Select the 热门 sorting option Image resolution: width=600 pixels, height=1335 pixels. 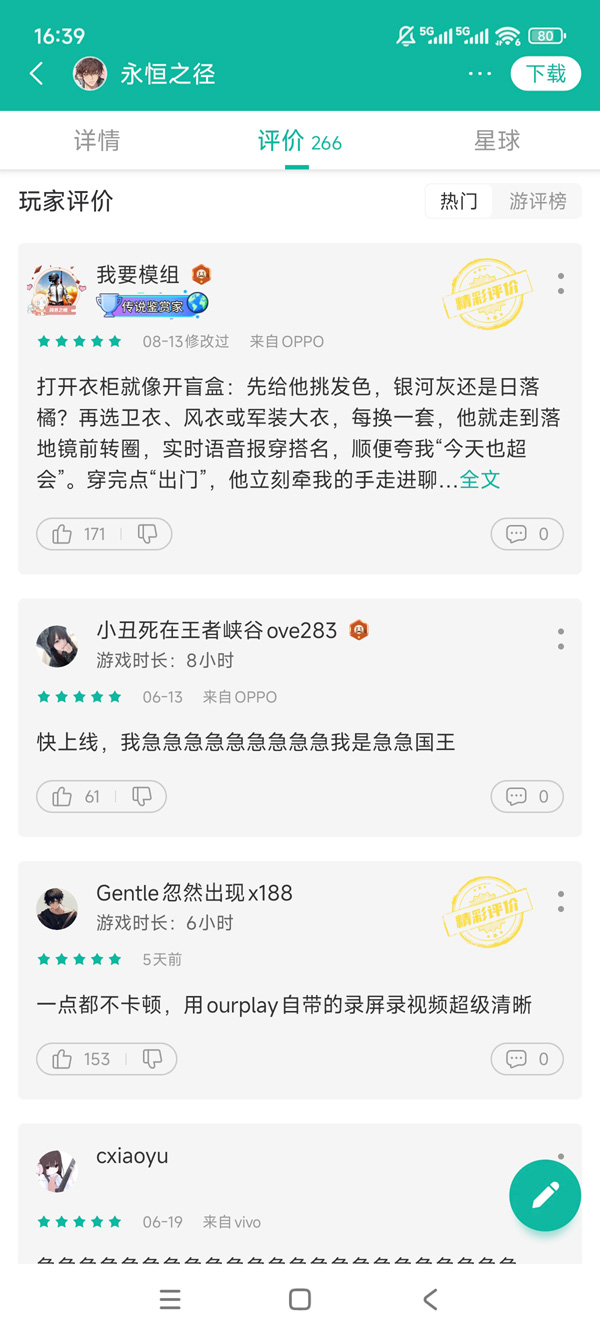tap(459, 201)
